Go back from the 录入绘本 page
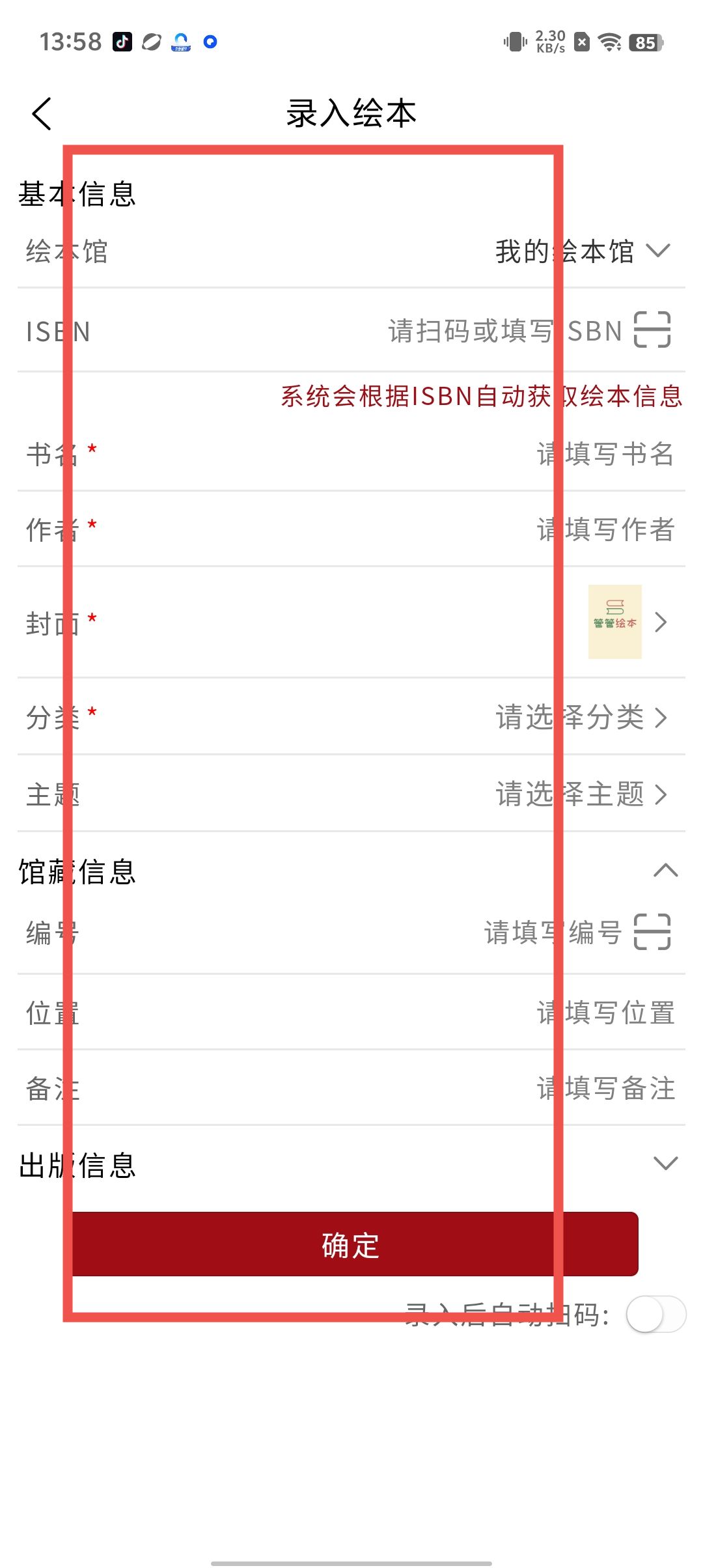Image resolution: width=703 pixels, height=1568 pixels. [42, 114]
